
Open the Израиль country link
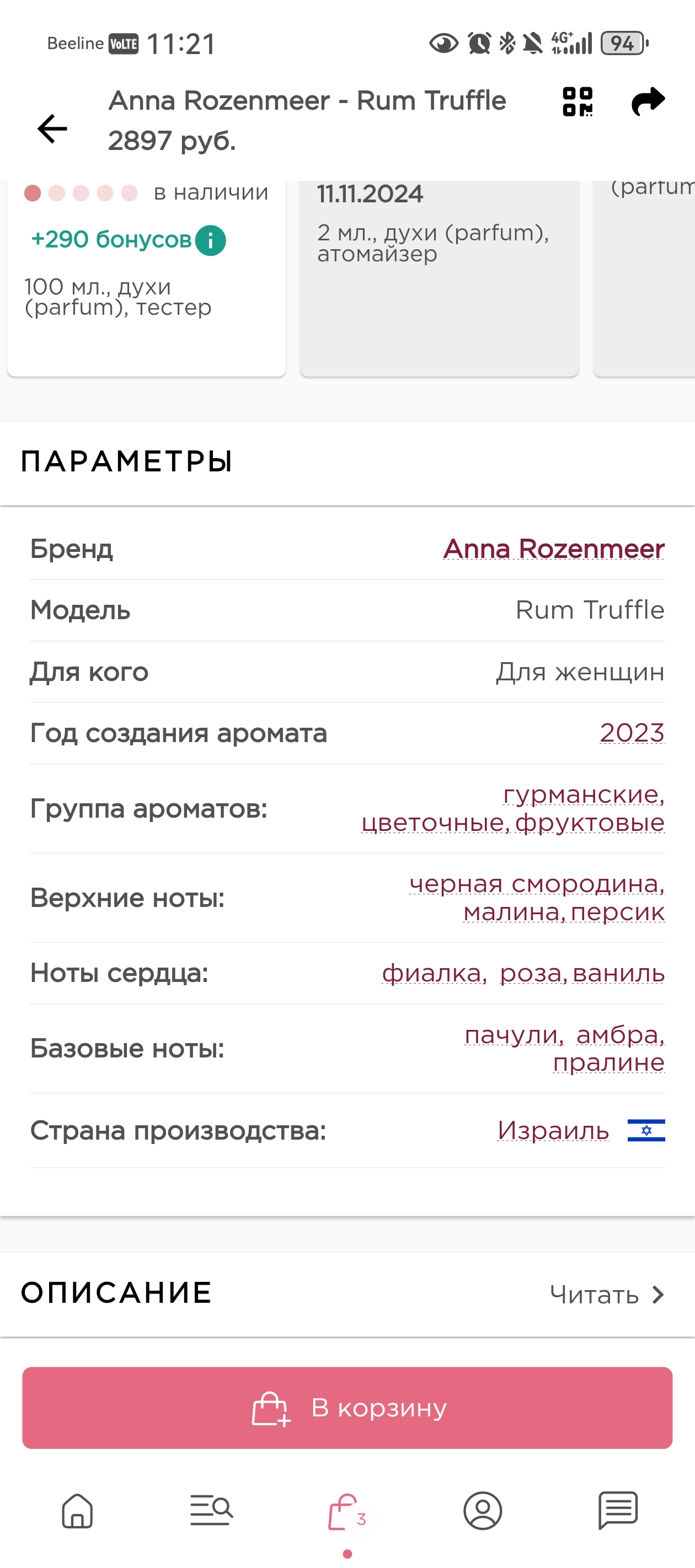553,1130
